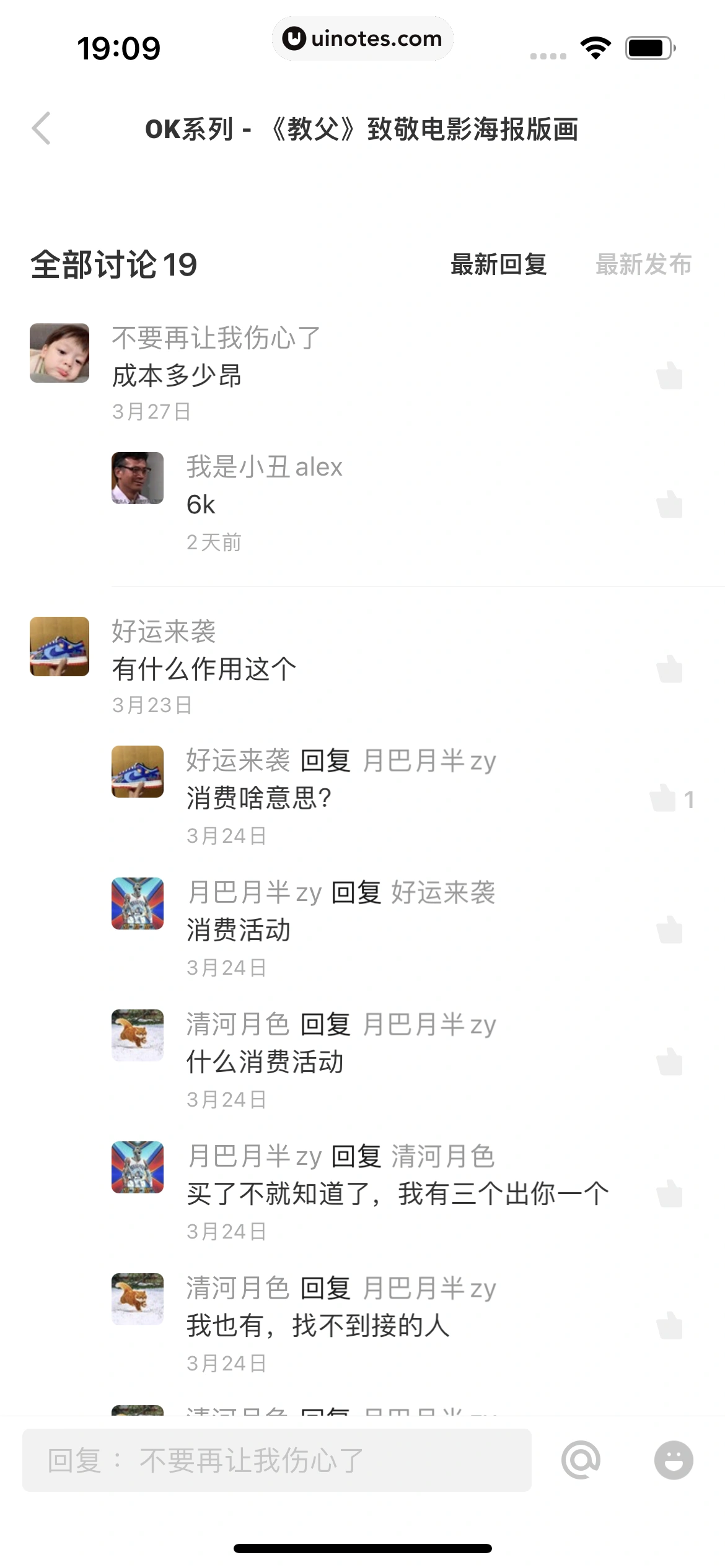View the user 好运来袭 under 有什么作用这个
This screenshot has height=1568, width=725.
(59, 647)
